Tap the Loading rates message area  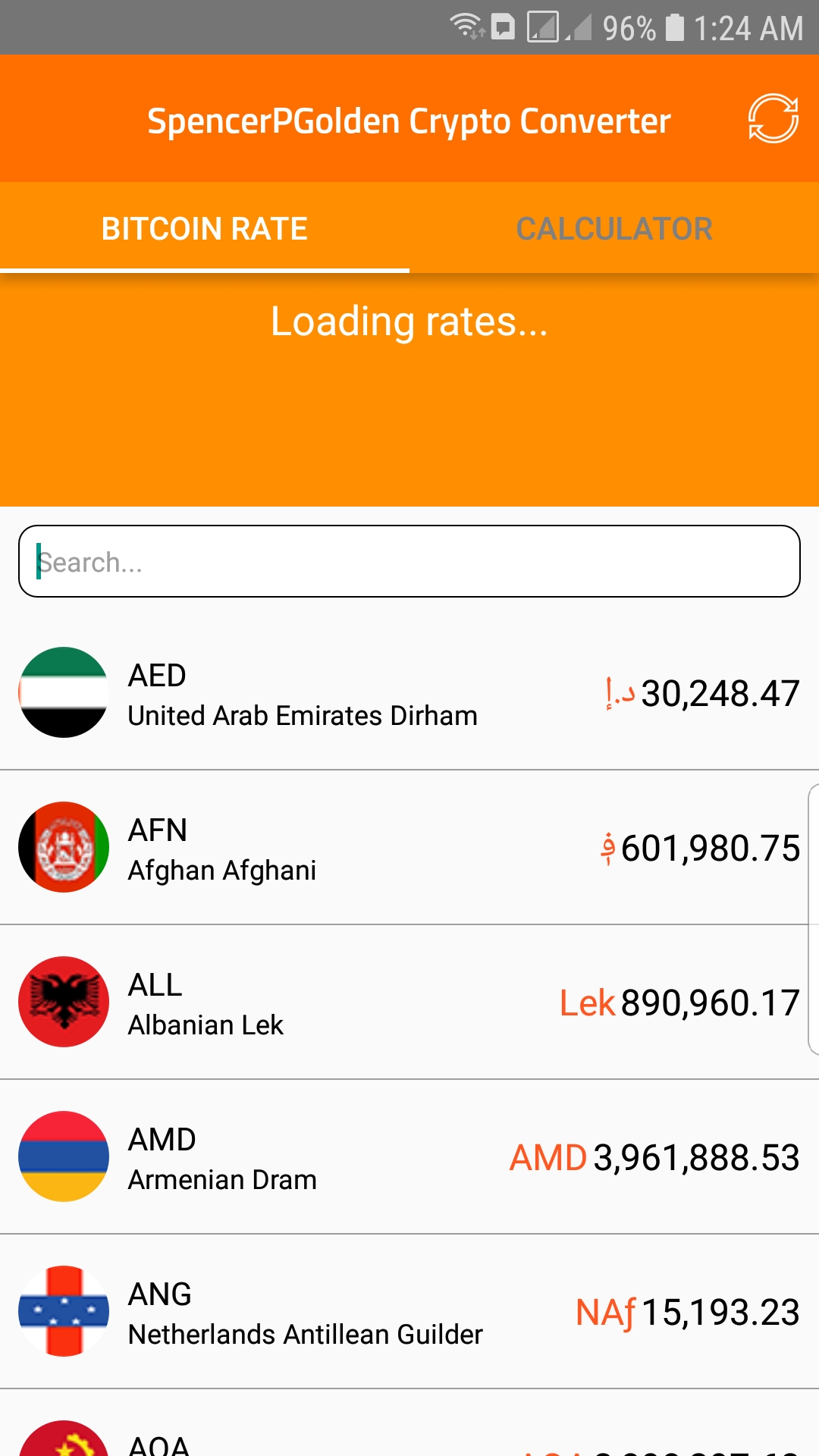[x=409, y=322]
